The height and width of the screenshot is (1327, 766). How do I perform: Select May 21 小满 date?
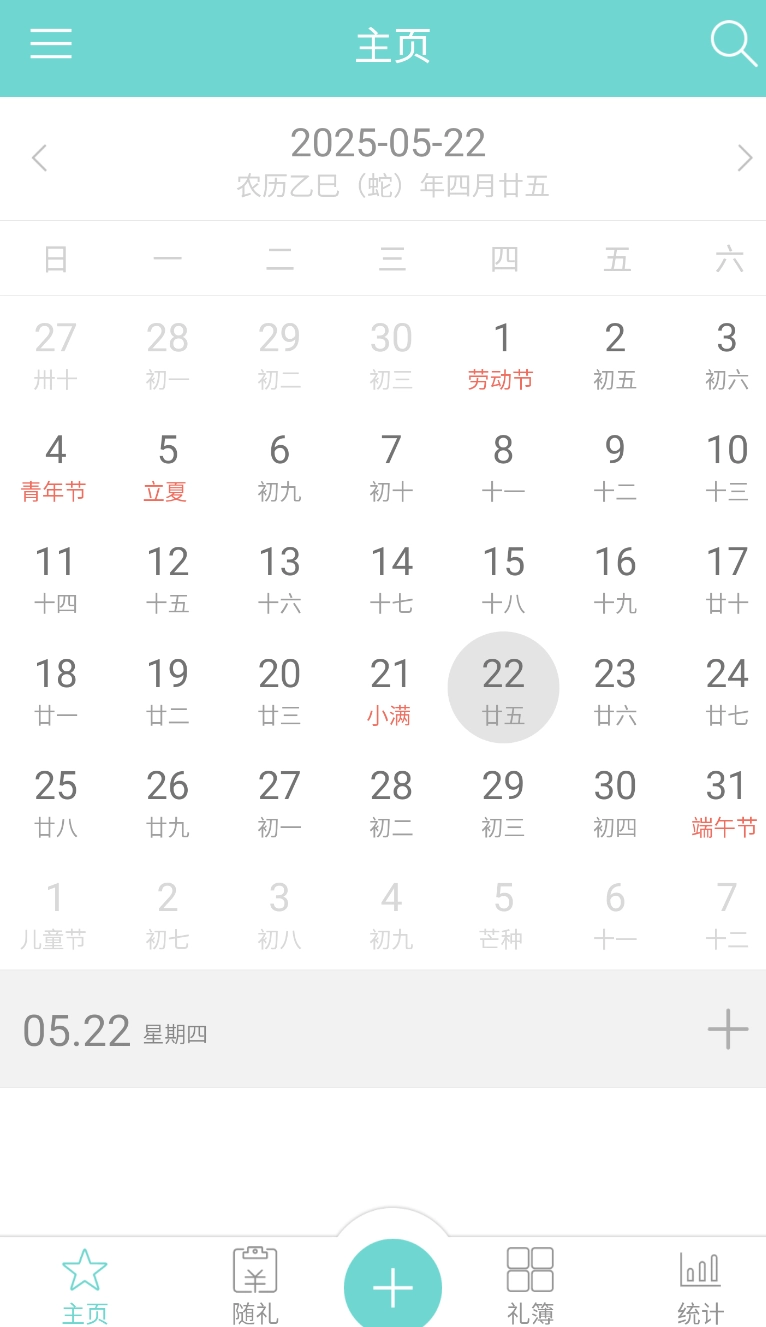[x=390, y=690]
